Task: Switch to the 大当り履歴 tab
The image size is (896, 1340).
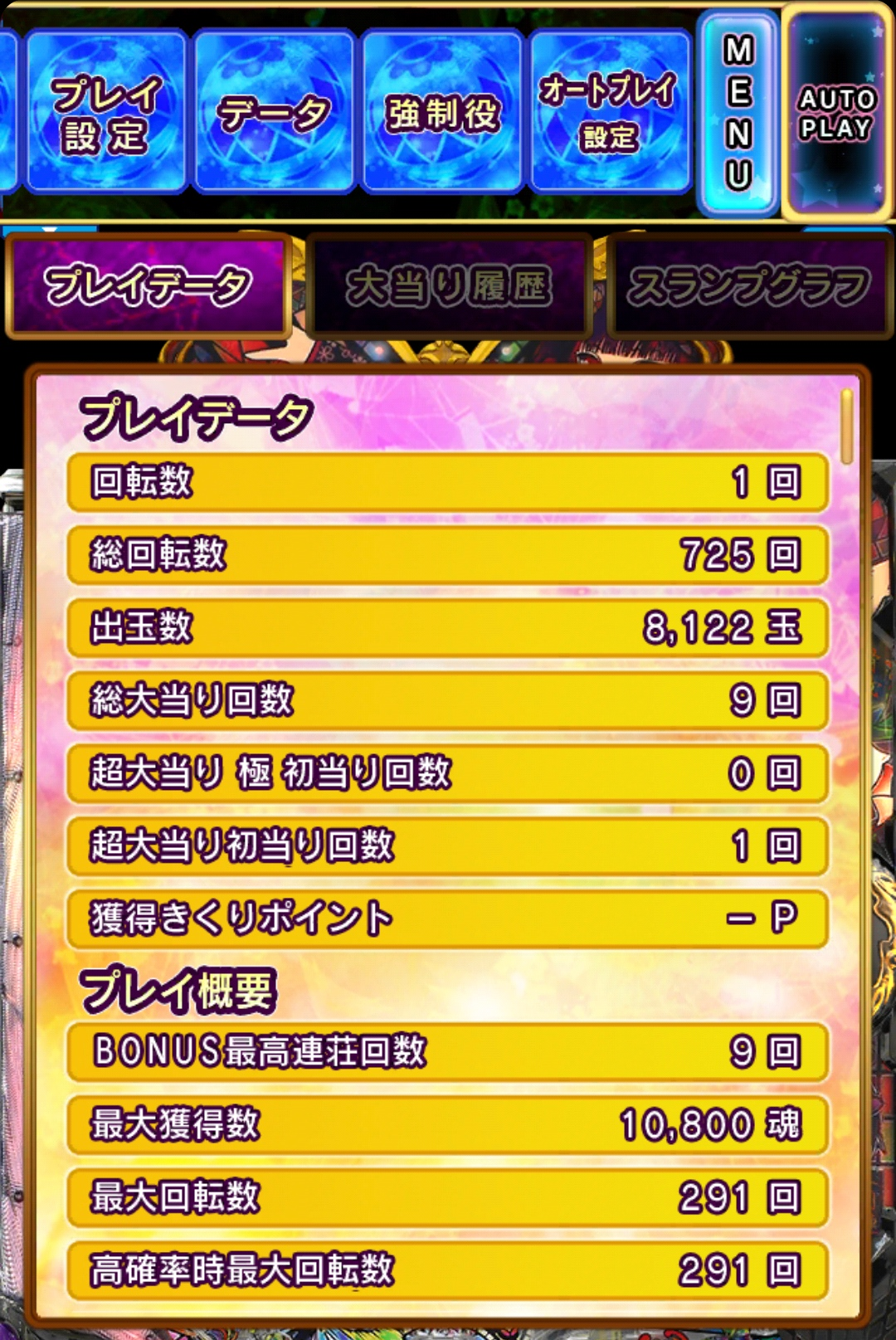Action: (x=449, y=286)
